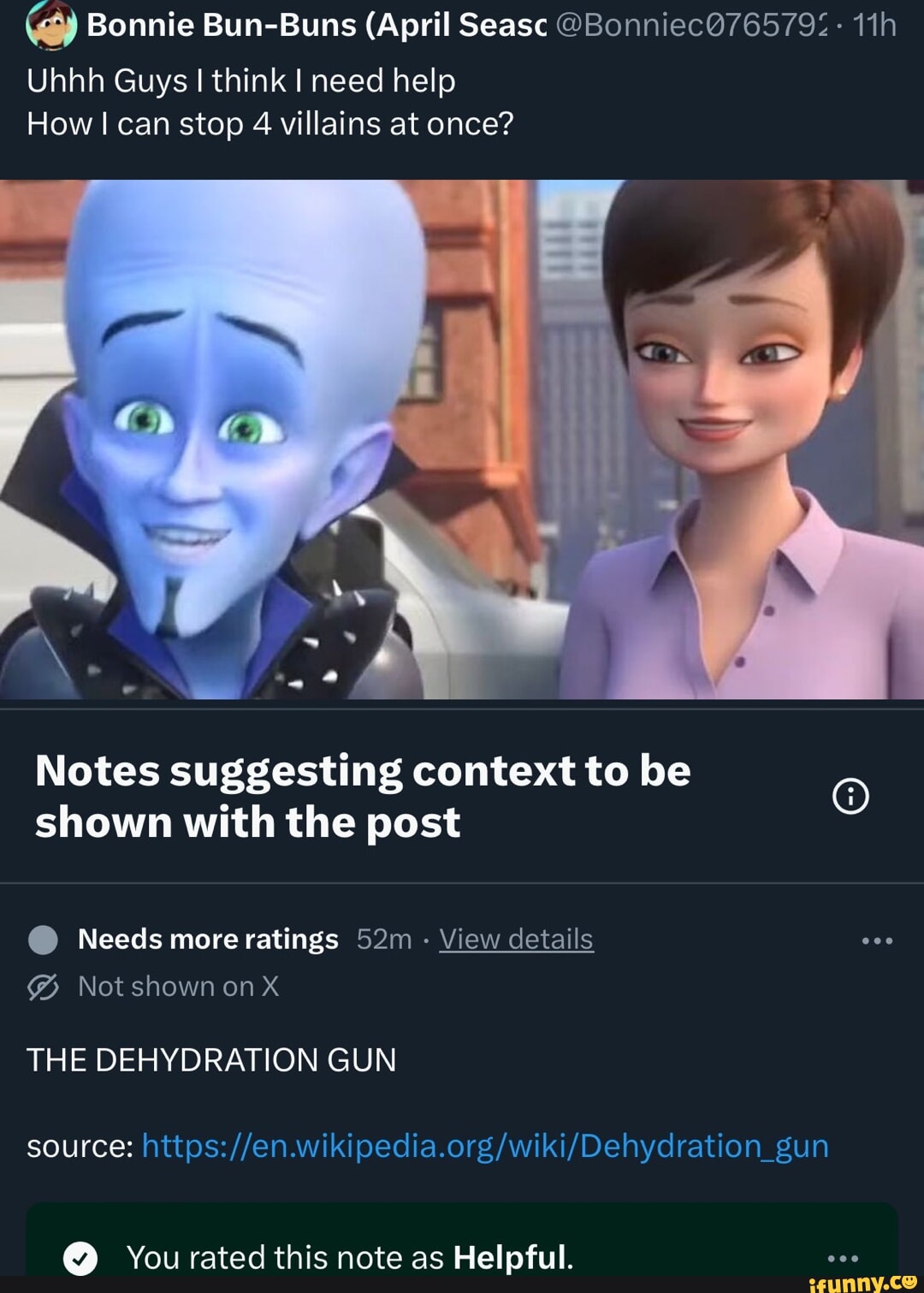Viewport: 924px width, 1293px height.
Task: Open the options beside the rated Helpful banner
Action: (843, 1258)
